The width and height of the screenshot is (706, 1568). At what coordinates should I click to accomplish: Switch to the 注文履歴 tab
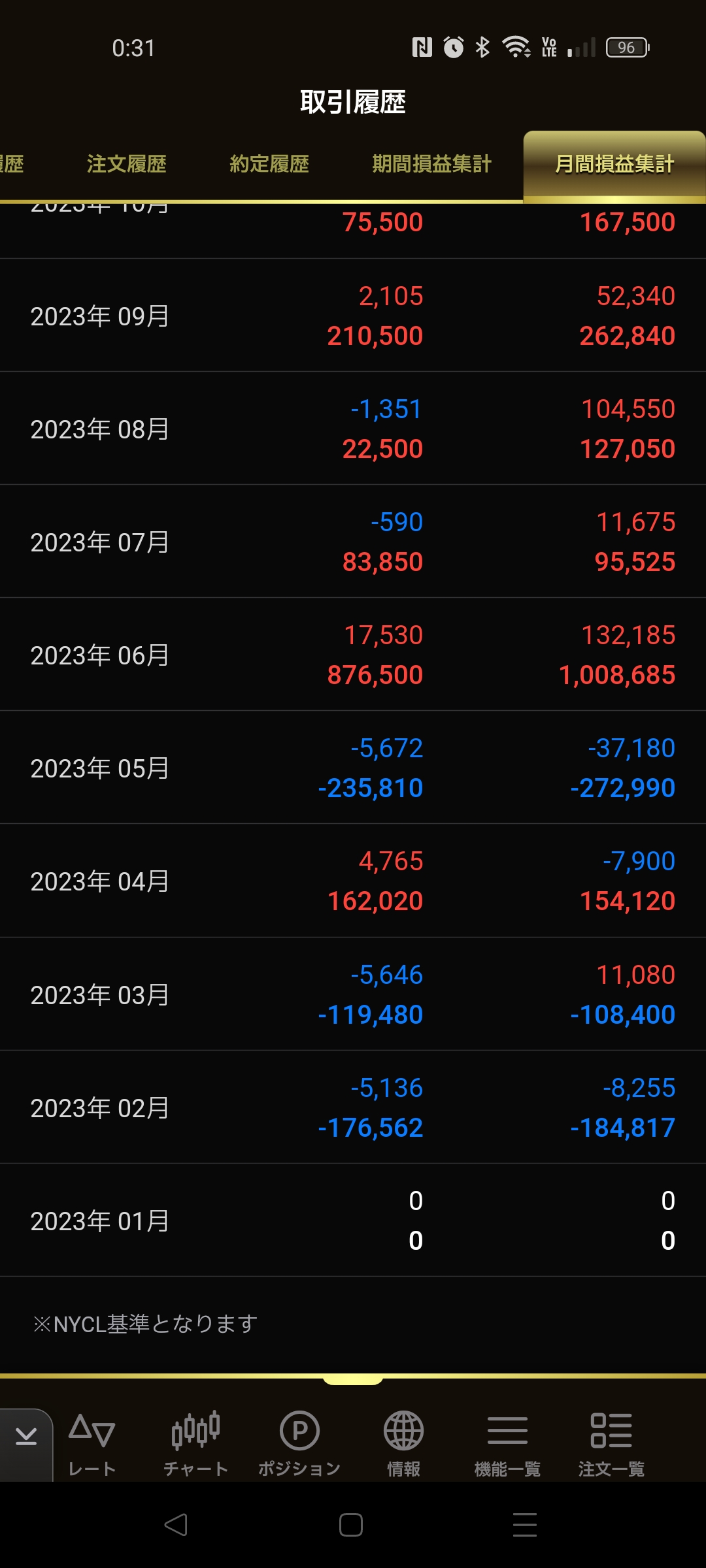point(126,164)
